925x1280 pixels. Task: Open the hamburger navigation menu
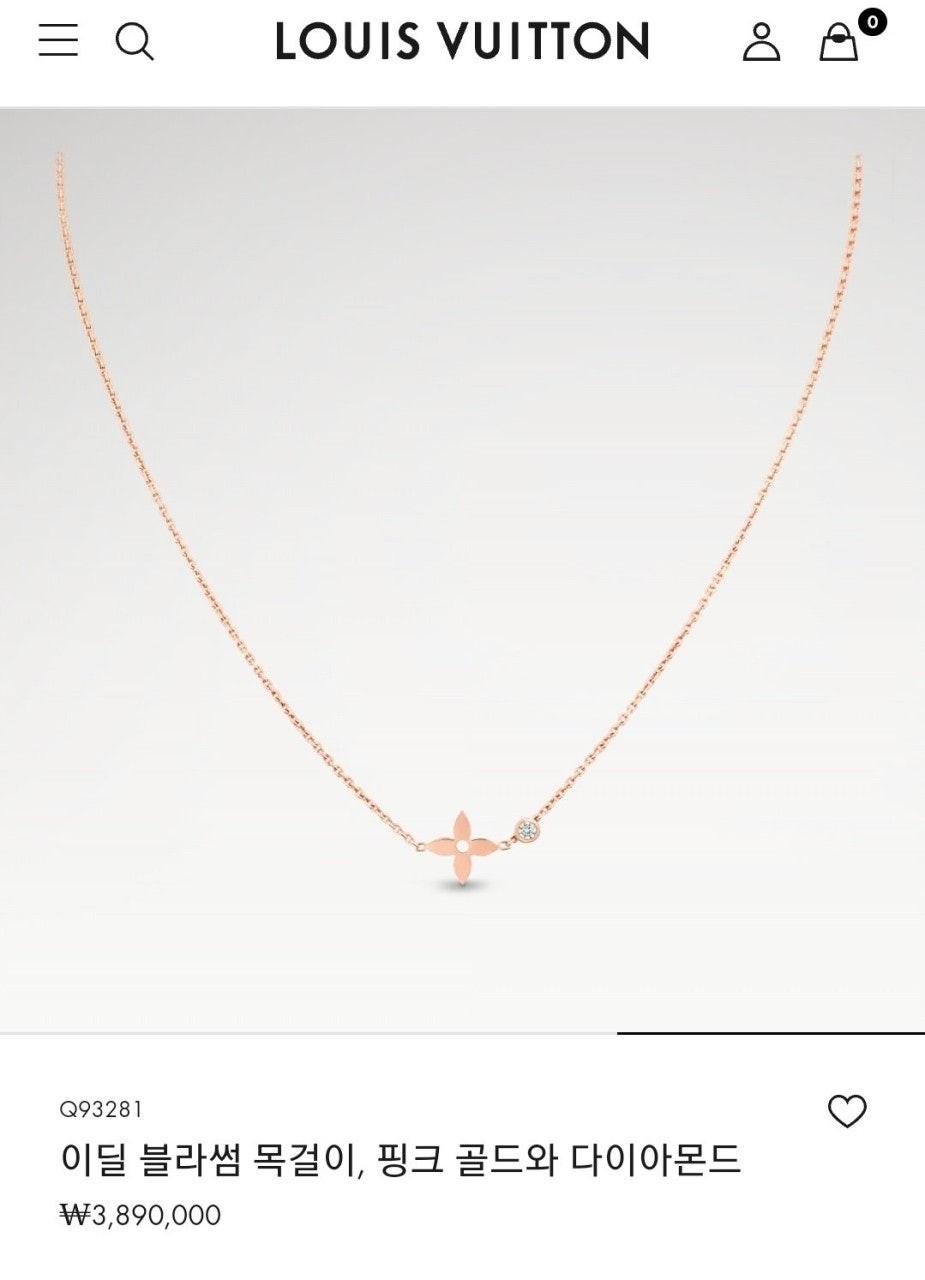(x=58, y=40)
